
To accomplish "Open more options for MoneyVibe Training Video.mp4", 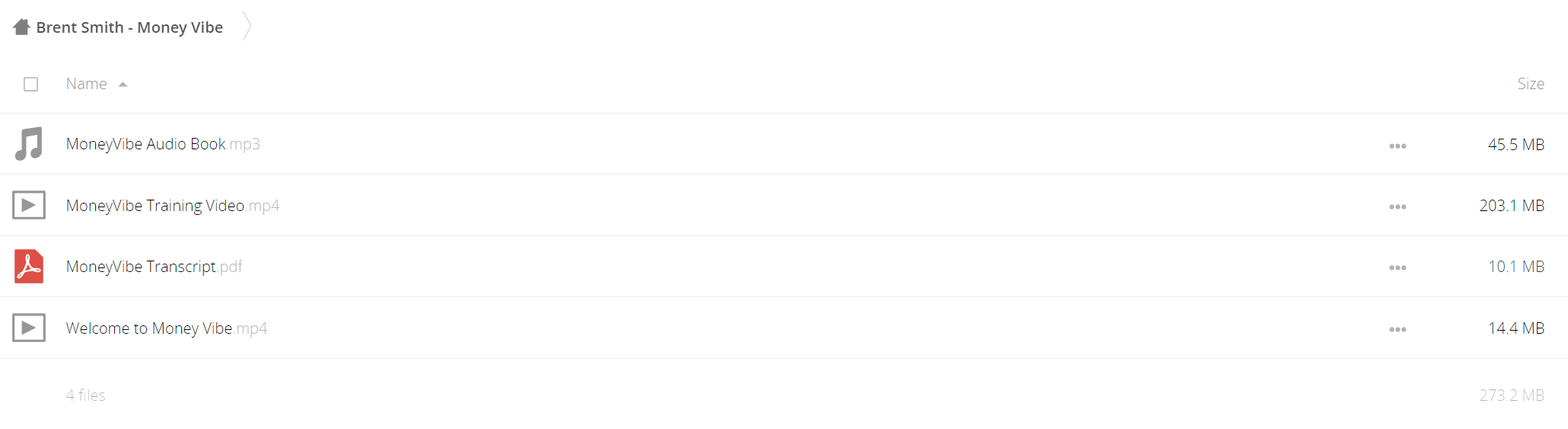I will [x=1397, y=206].
